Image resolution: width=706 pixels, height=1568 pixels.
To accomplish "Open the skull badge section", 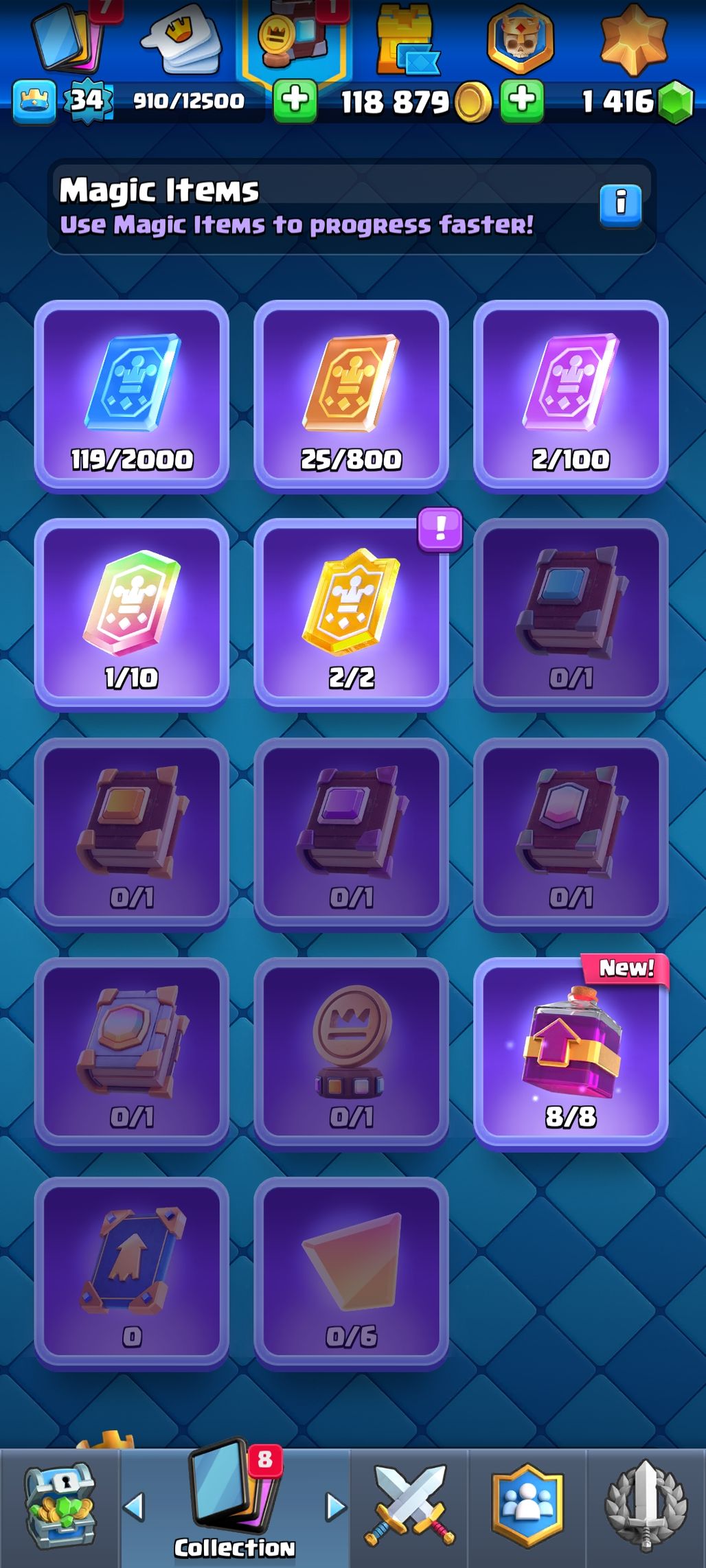I will tap(520, 38).
